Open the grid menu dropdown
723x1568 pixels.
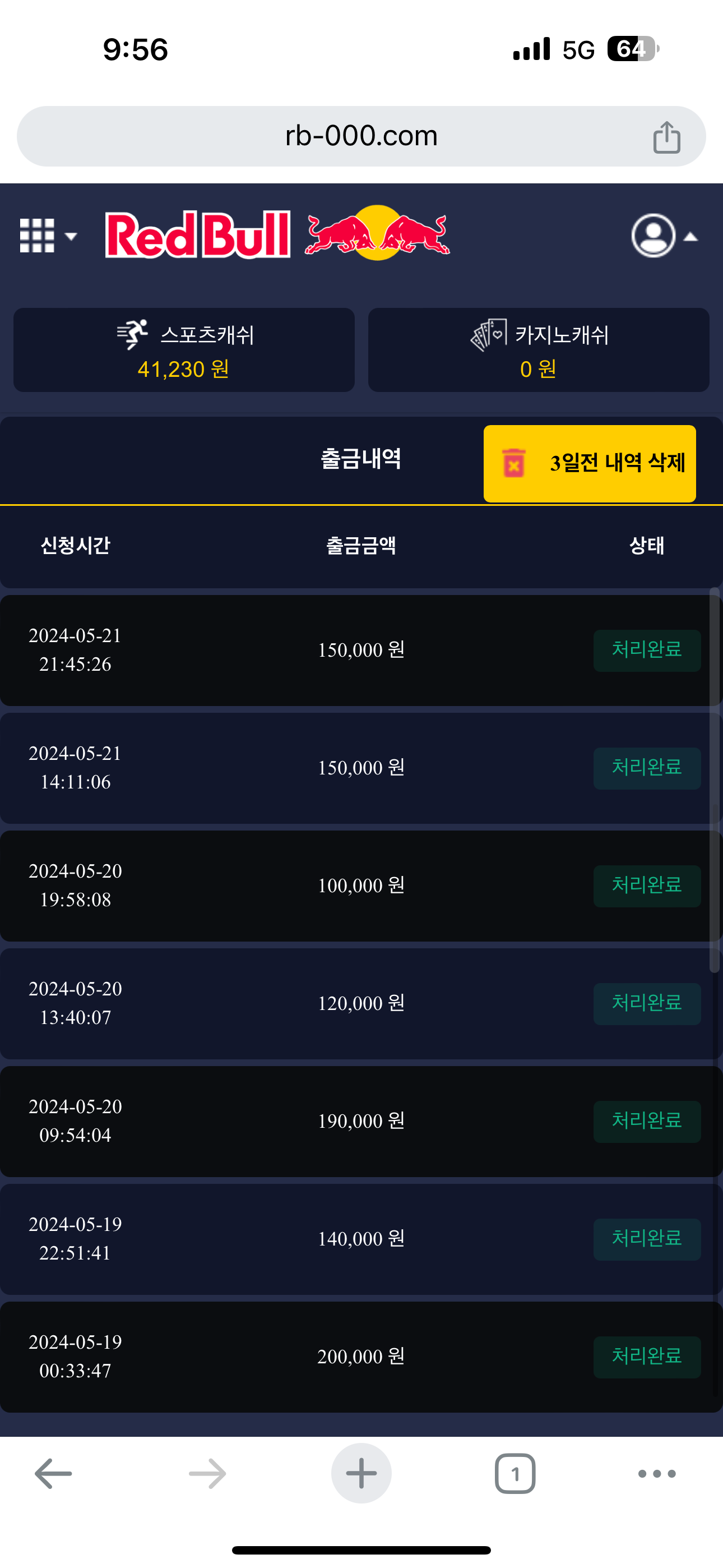(x=48, y=236)
